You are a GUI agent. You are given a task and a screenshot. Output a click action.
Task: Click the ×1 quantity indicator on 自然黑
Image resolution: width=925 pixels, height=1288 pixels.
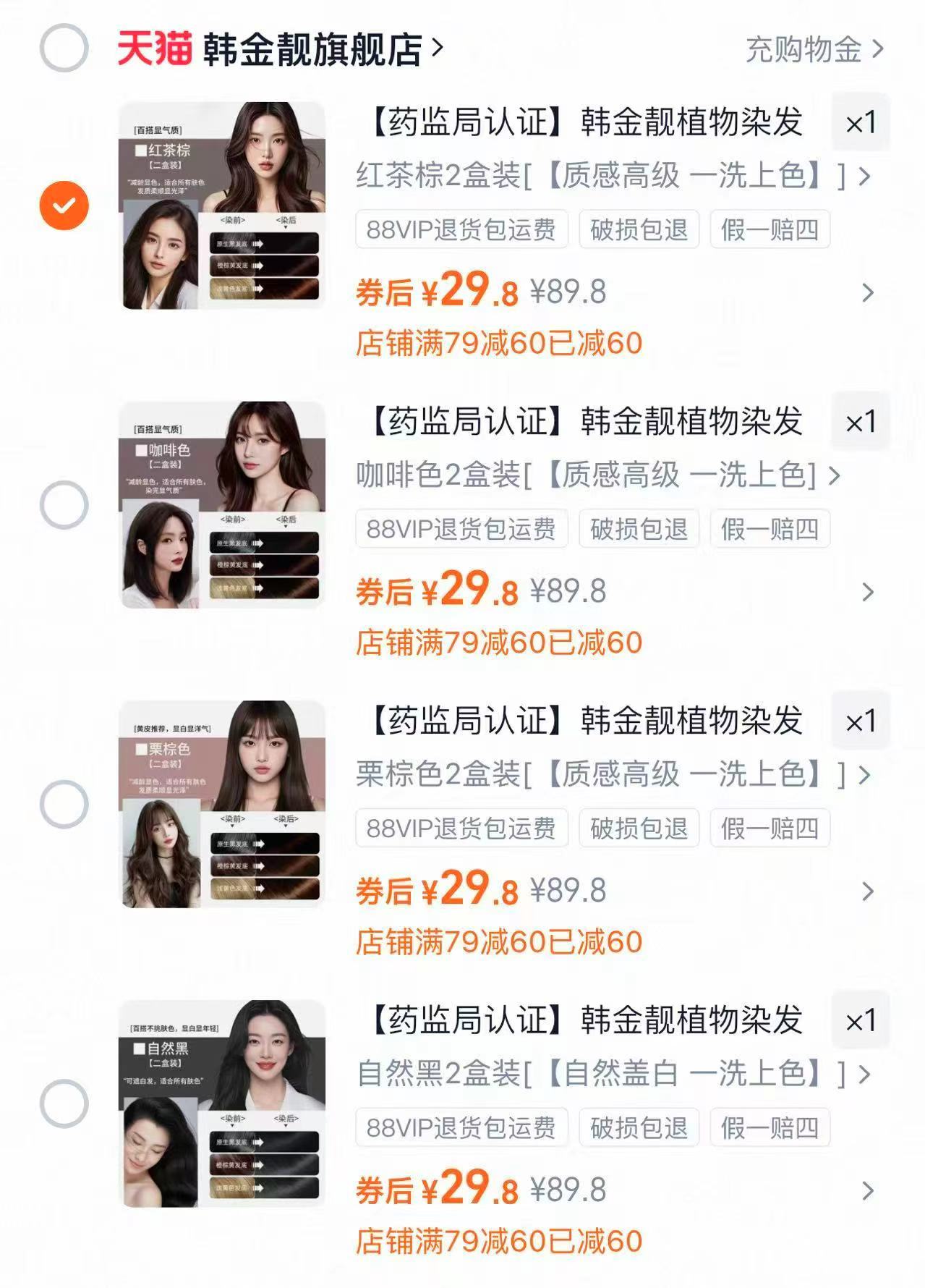click(x=859, y=1020)
